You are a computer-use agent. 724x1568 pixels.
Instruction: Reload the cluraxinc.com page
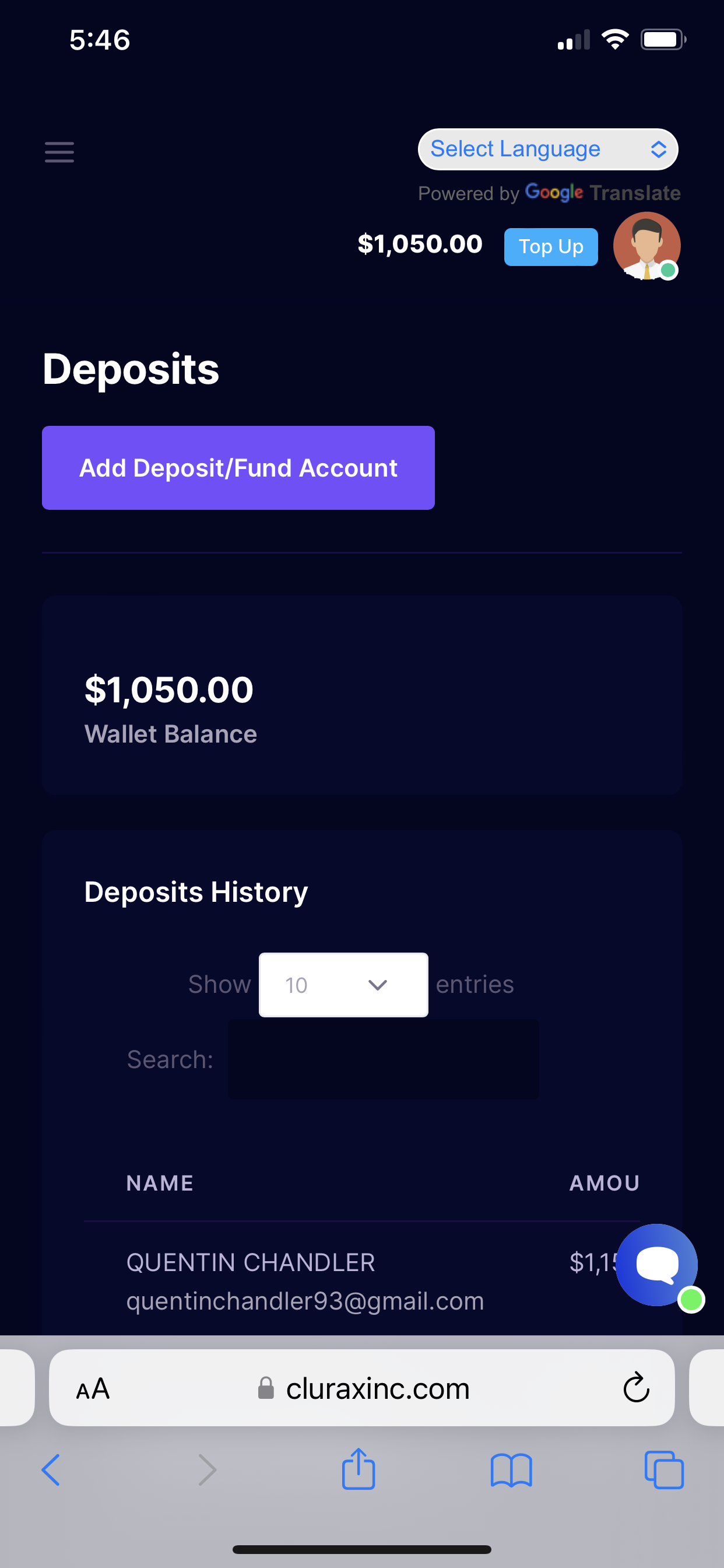636,1387
